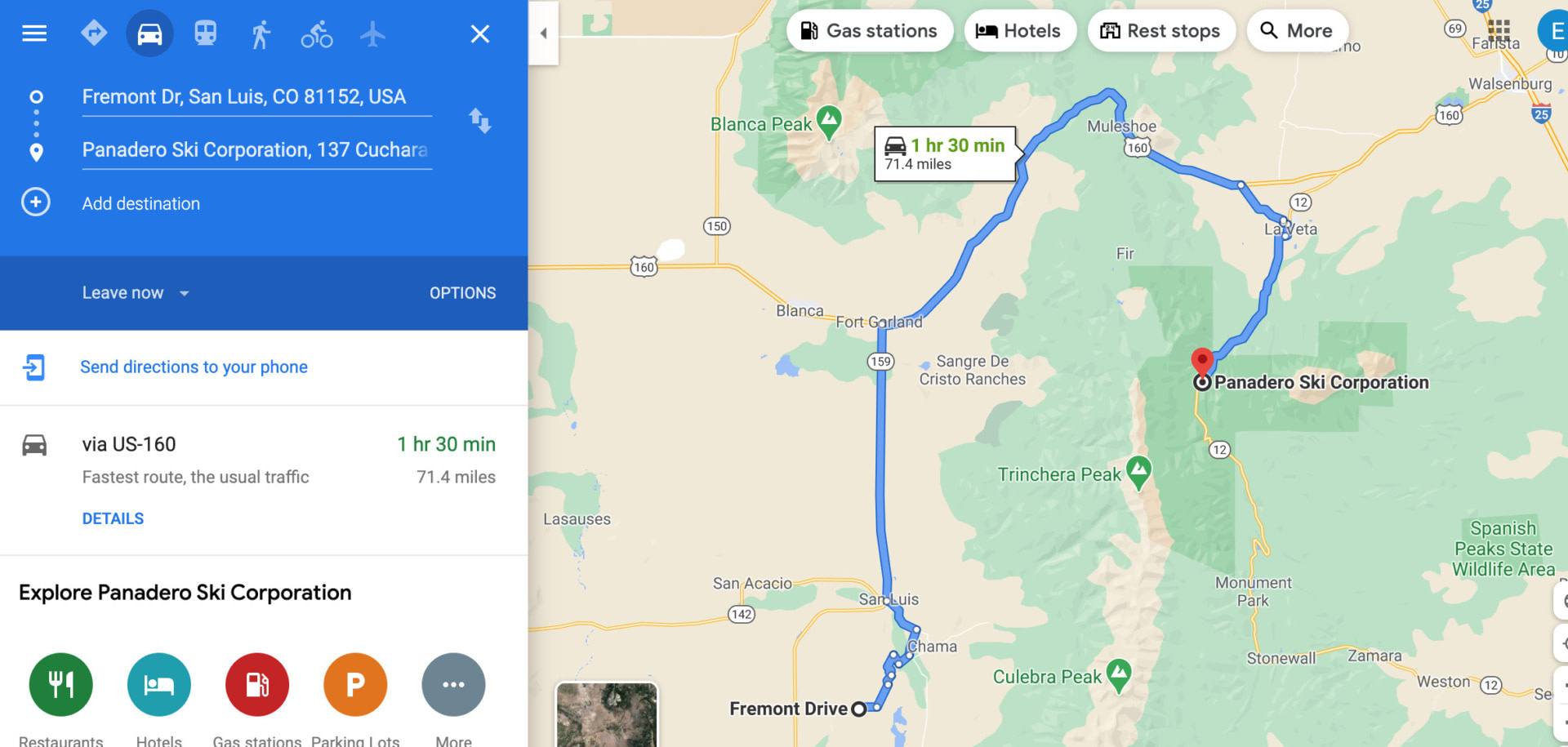1568x747 pixels.
Task: Collapse the side panel
Action: coord(543,33)
